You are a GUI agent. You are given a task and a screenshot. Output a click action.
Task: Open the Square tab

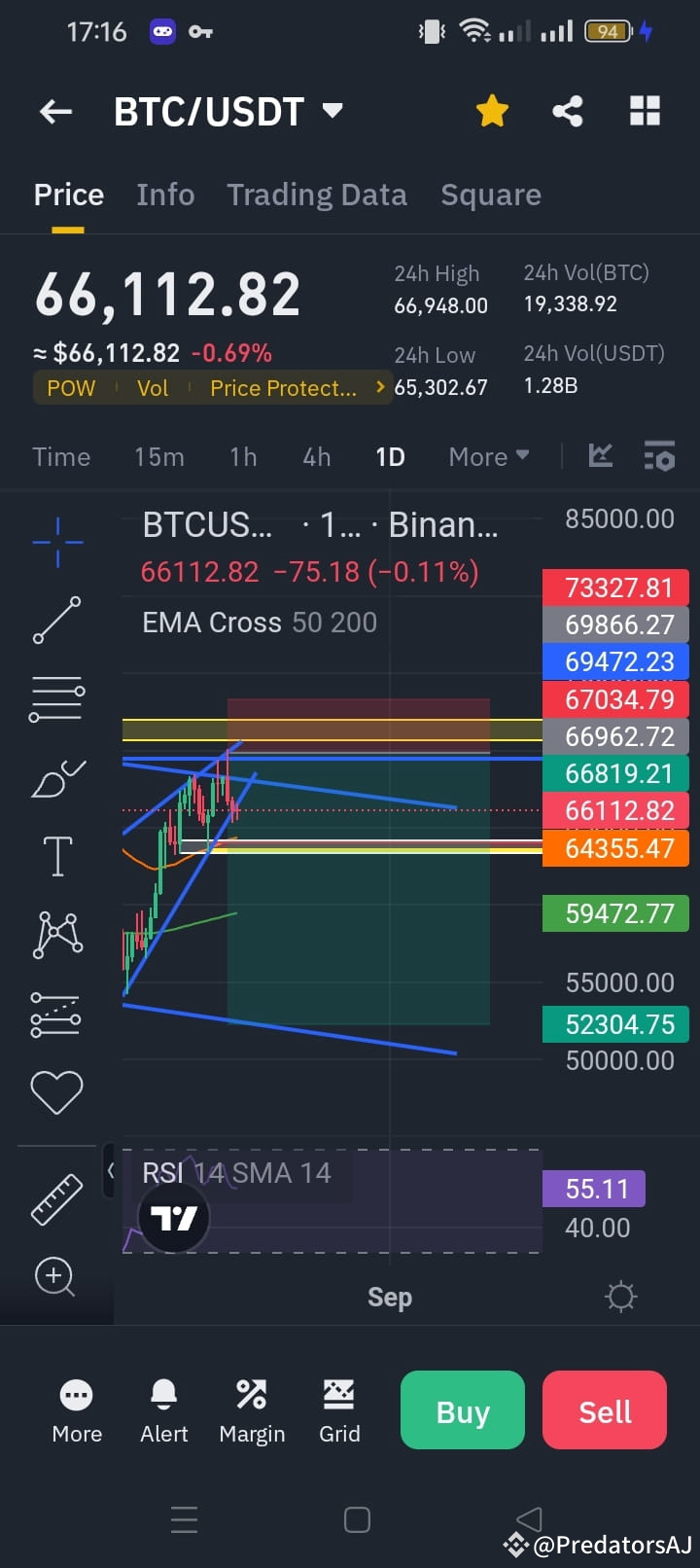(x=491, y=195)
